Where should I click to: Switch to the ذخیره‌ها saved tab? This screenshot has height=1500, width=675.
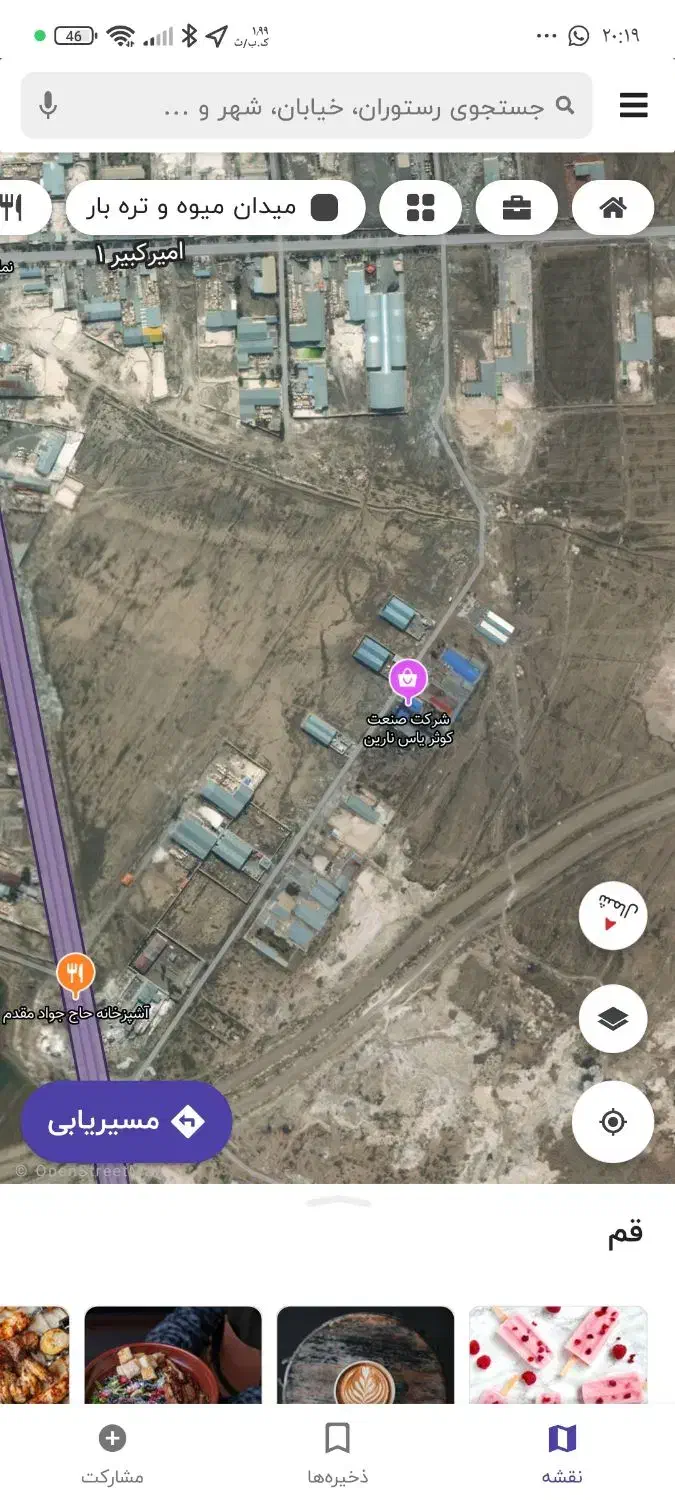click(x=337, y=1453)
